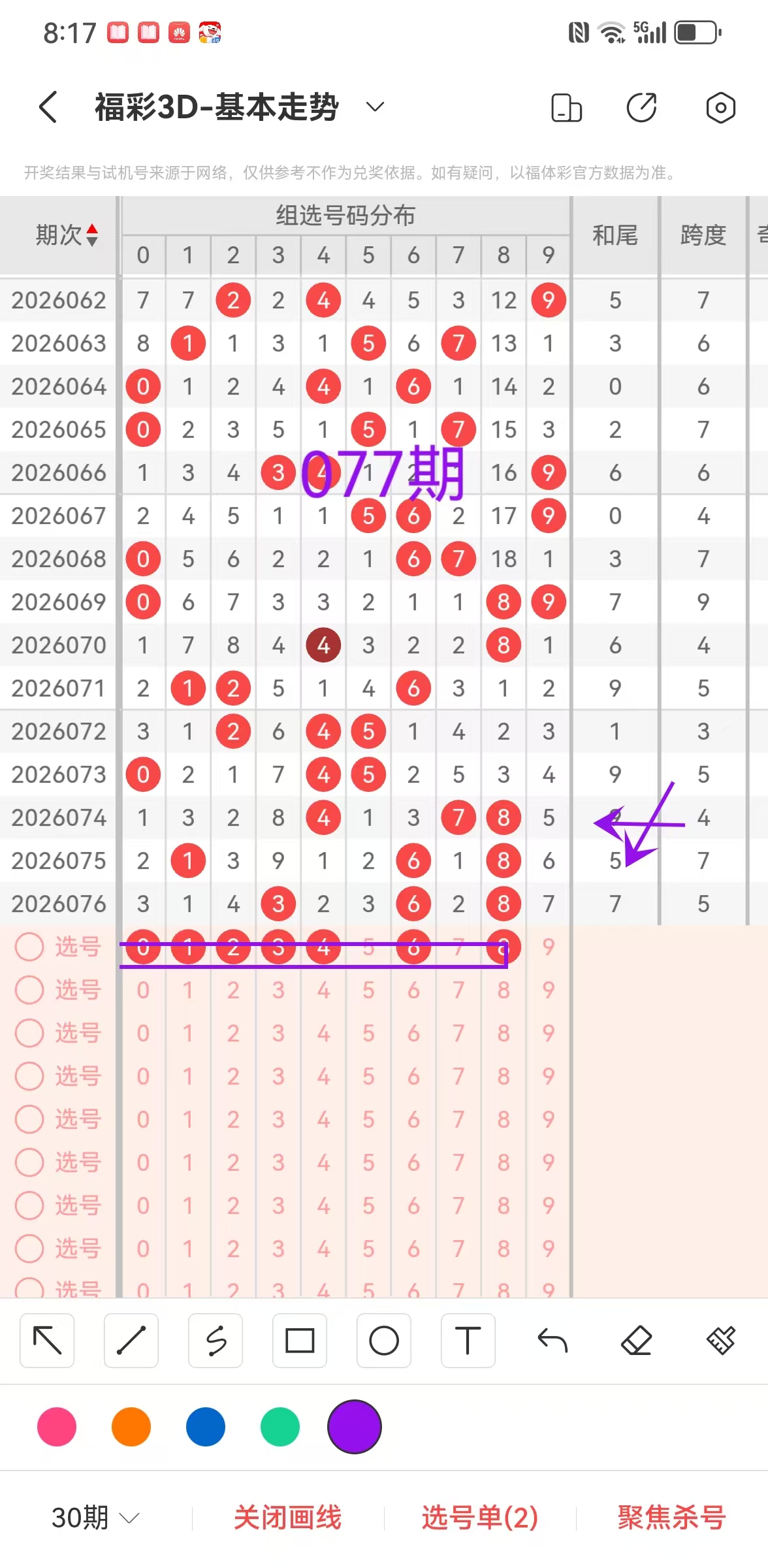Select the arrow drawing tool
Viewport: 768px width, 1568px height.
(x=47, y=1341)
